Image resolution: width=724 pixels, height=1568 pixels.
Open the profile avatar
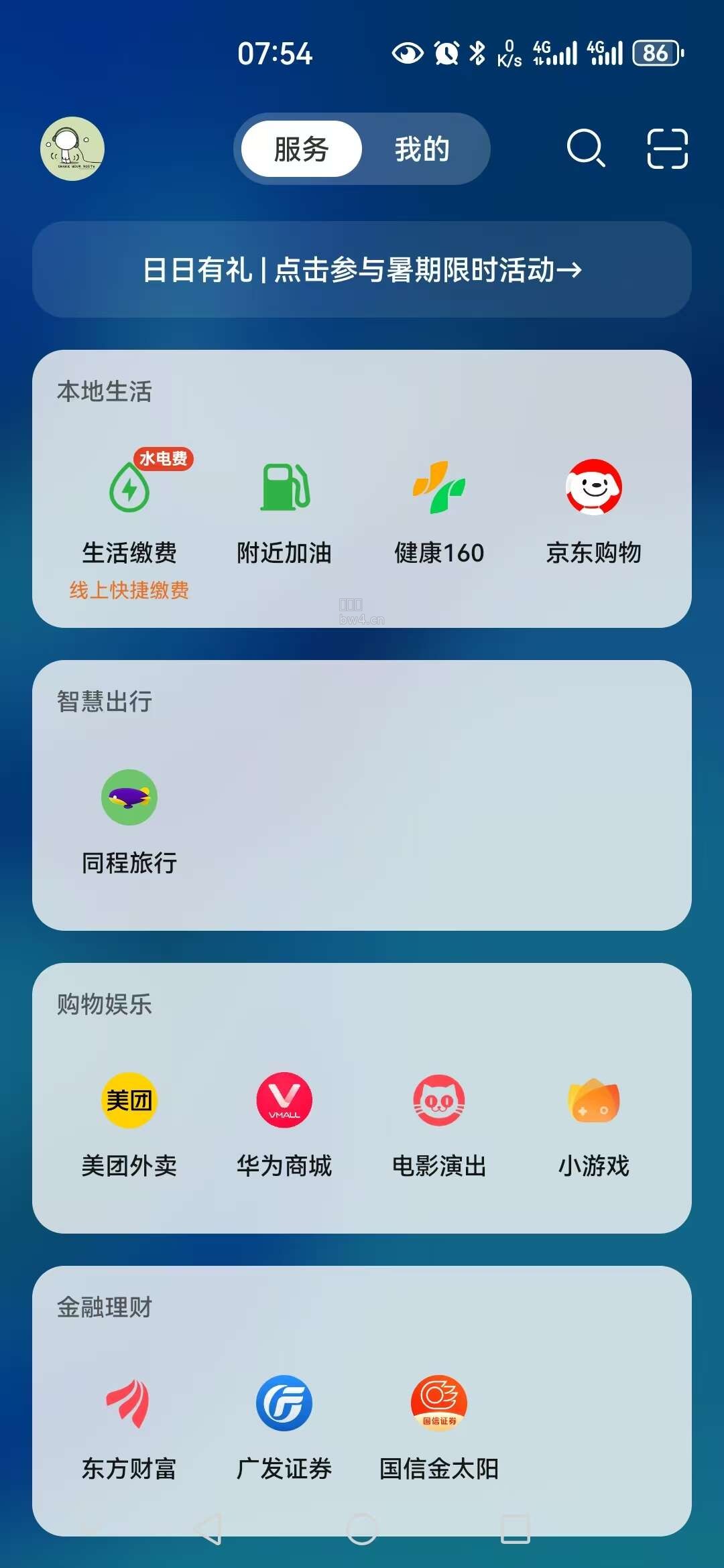(72, 149)
